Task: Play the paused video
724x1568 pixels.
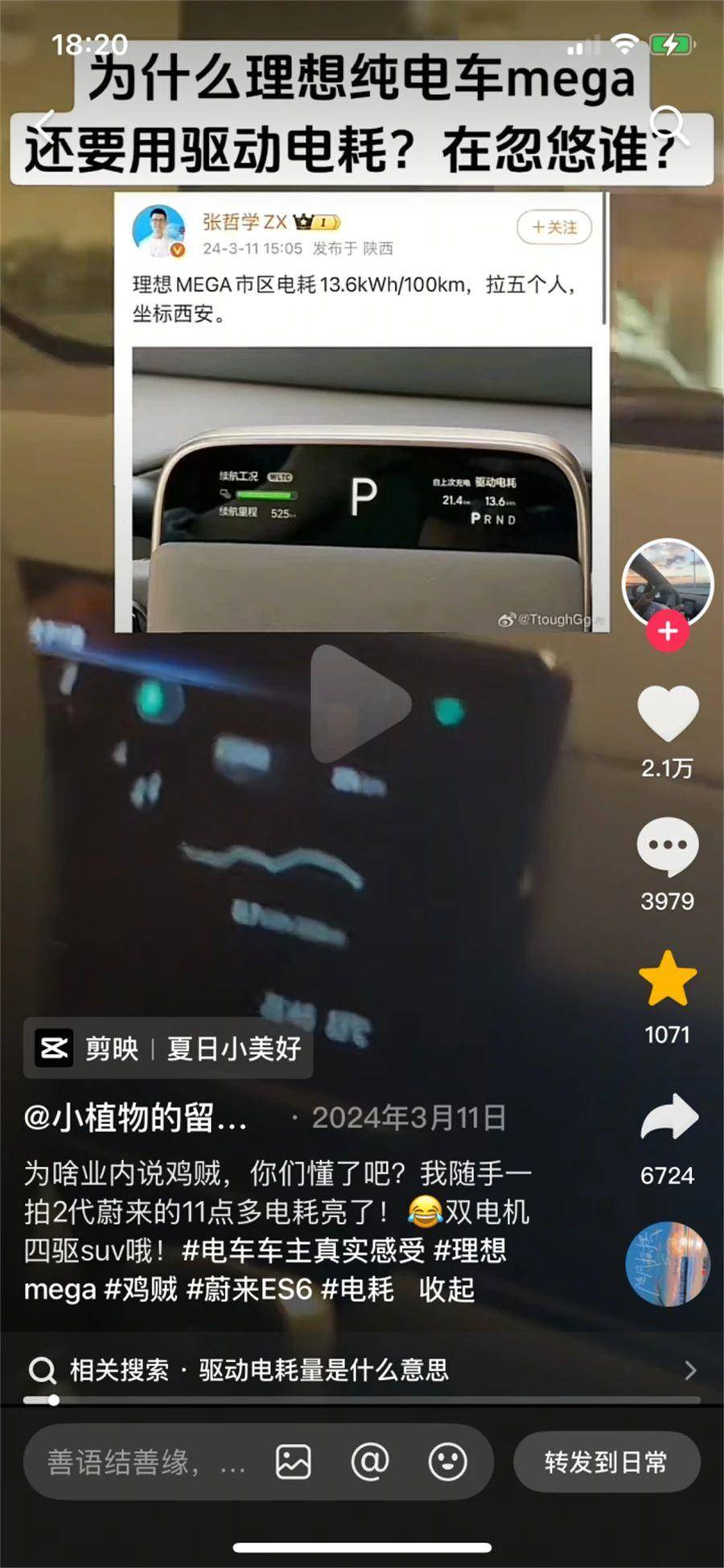Action: pyautogui.click(x=361, y=704)
